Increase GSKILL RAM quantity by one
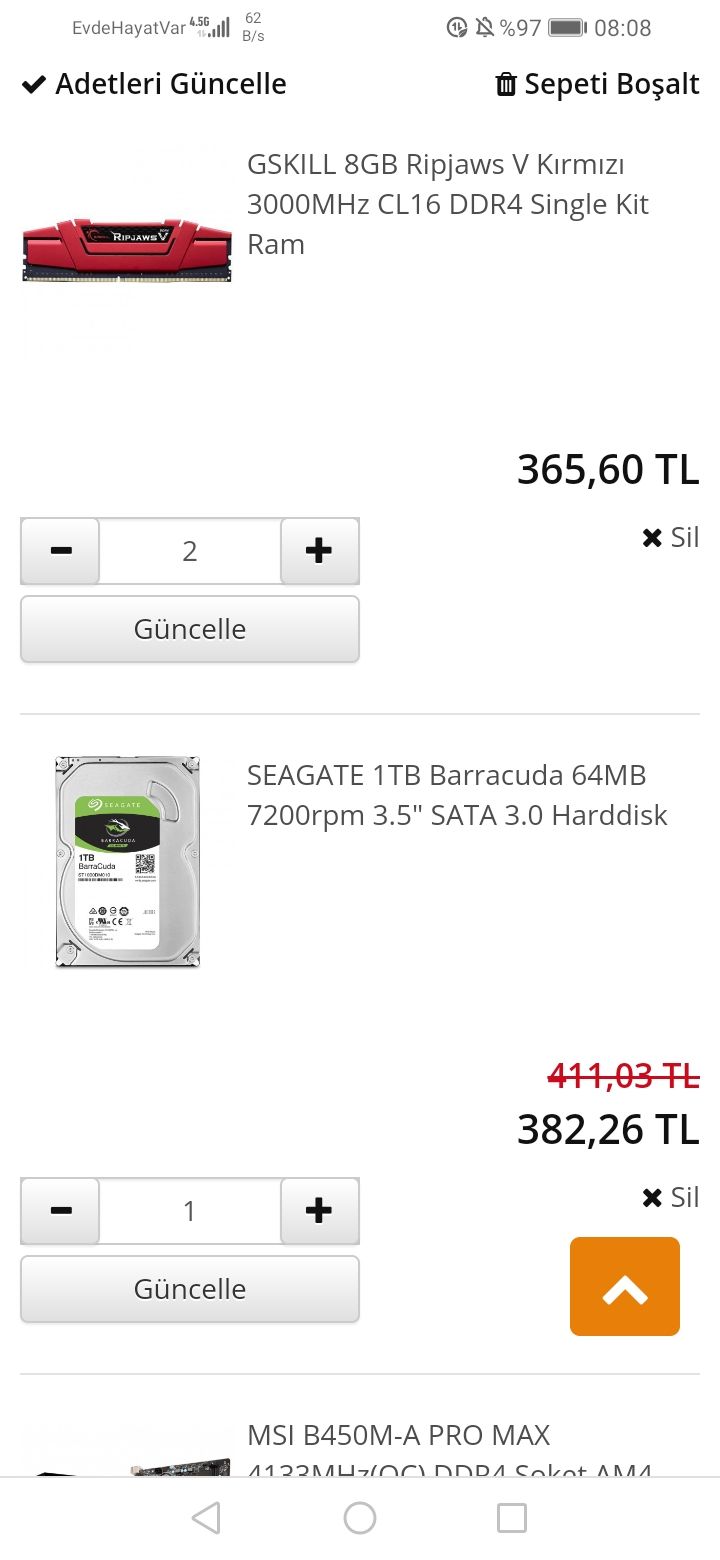 click(319, 551)
